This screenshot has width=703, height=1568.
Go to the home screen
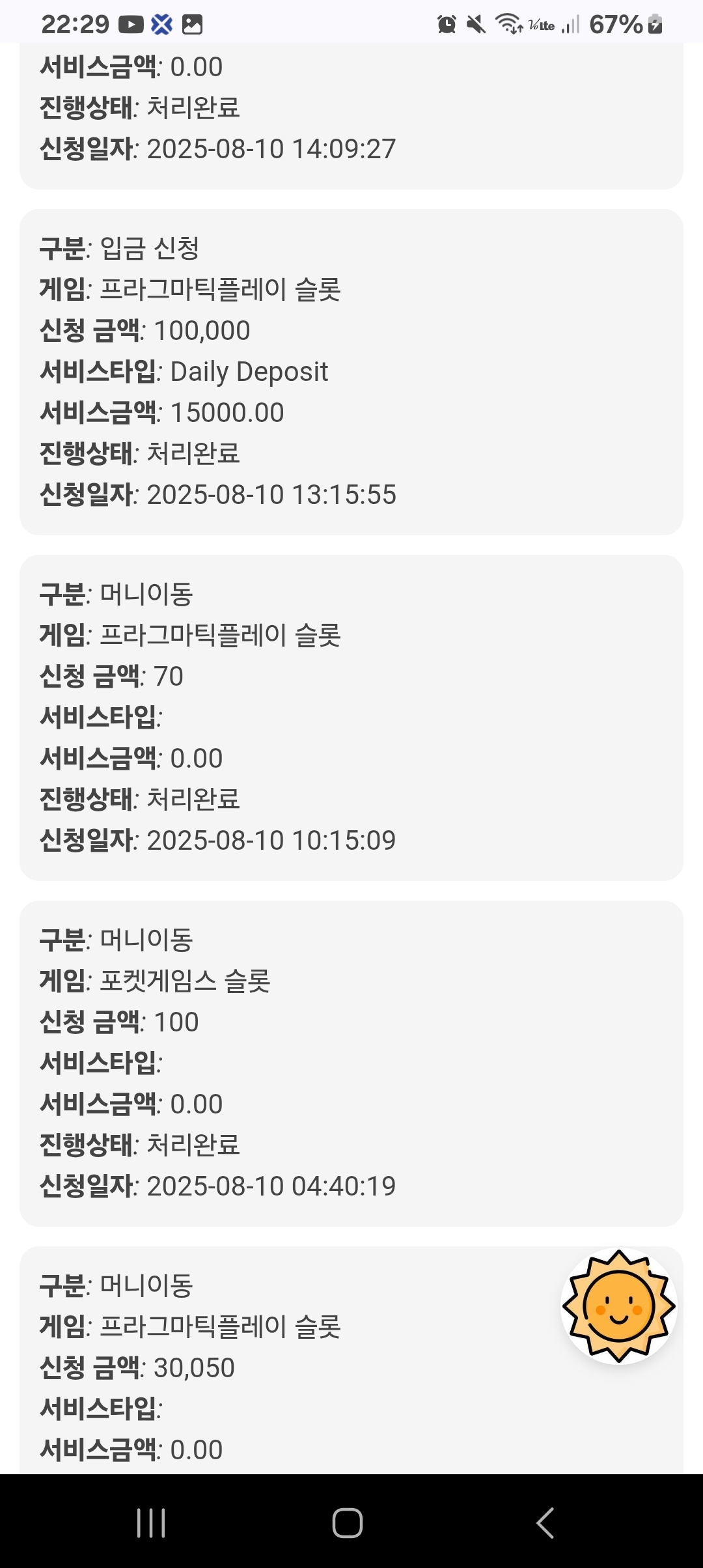coord(348,1523)
